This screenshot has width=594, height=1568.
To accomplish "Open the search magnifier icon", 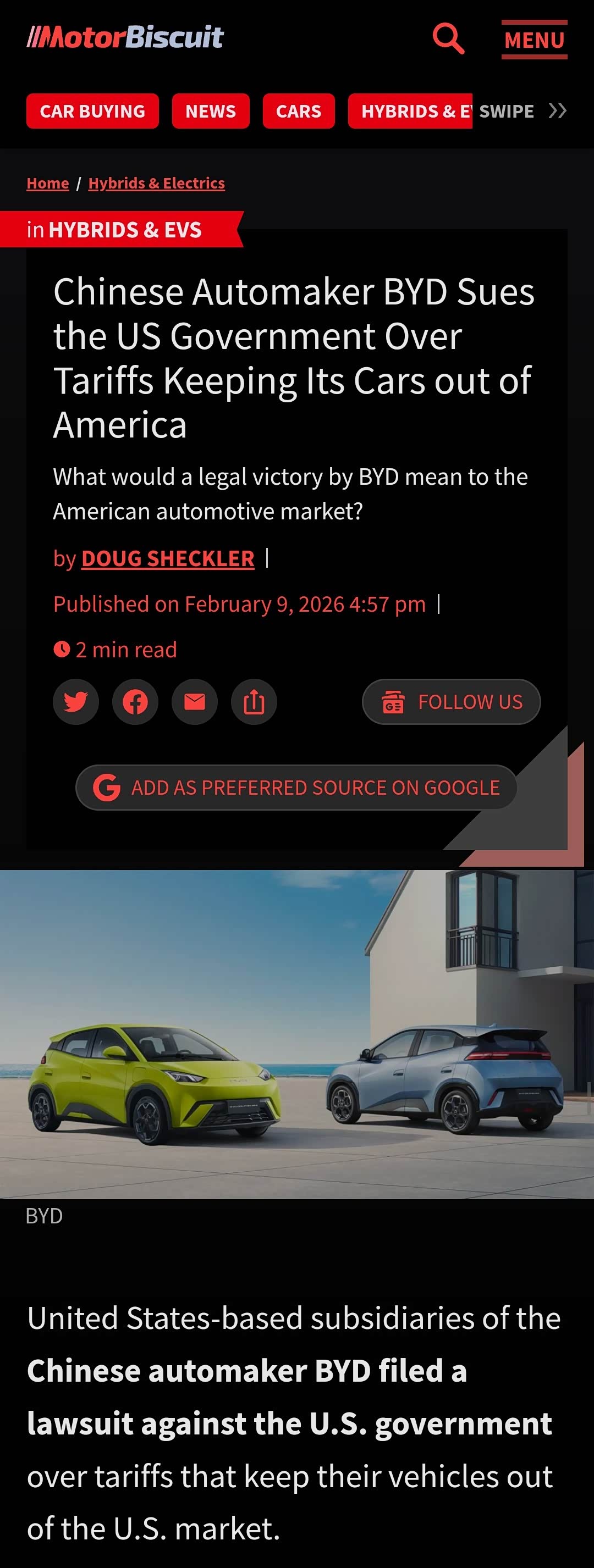I will pyautogui.click(x=448, y=39).
